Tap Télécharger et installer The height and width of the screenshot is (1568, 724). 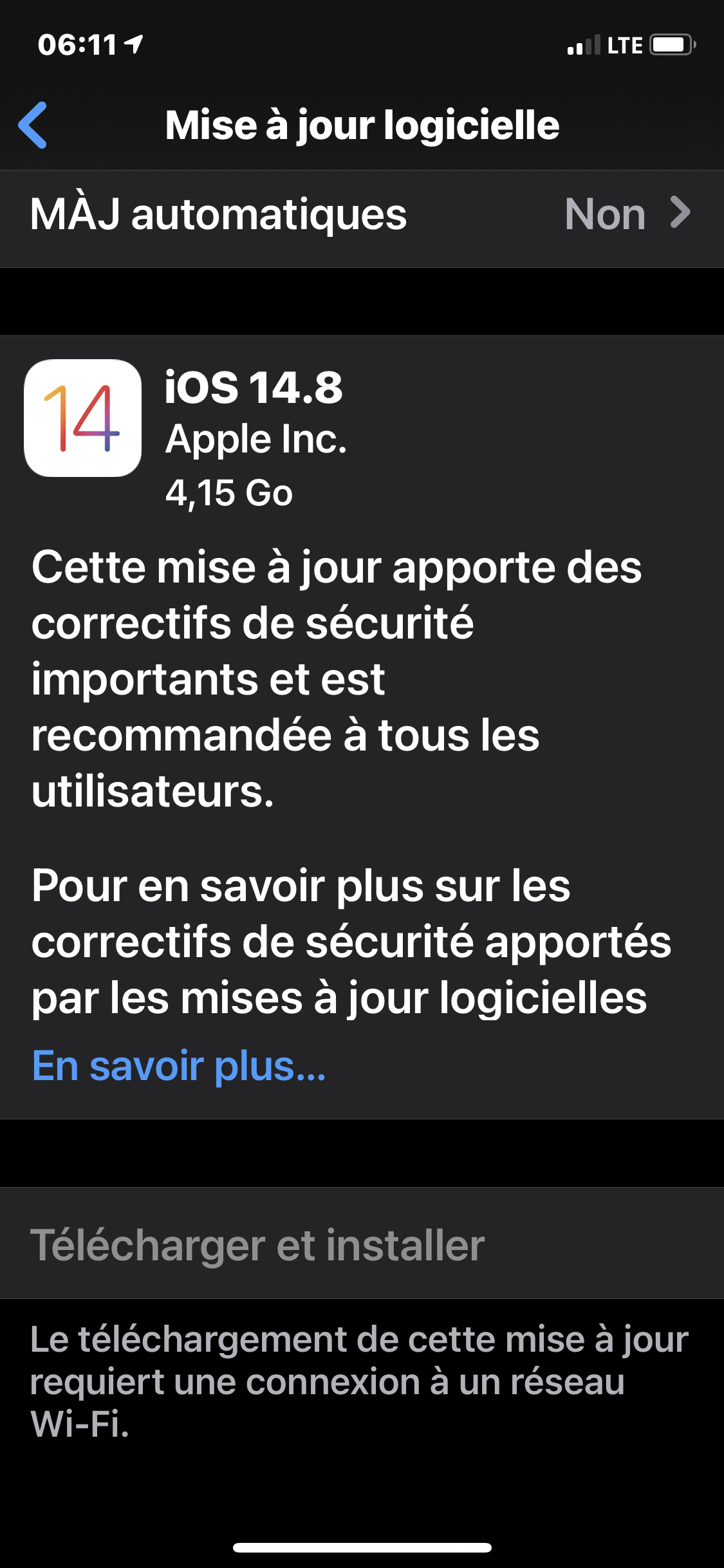coord(362,1243)
